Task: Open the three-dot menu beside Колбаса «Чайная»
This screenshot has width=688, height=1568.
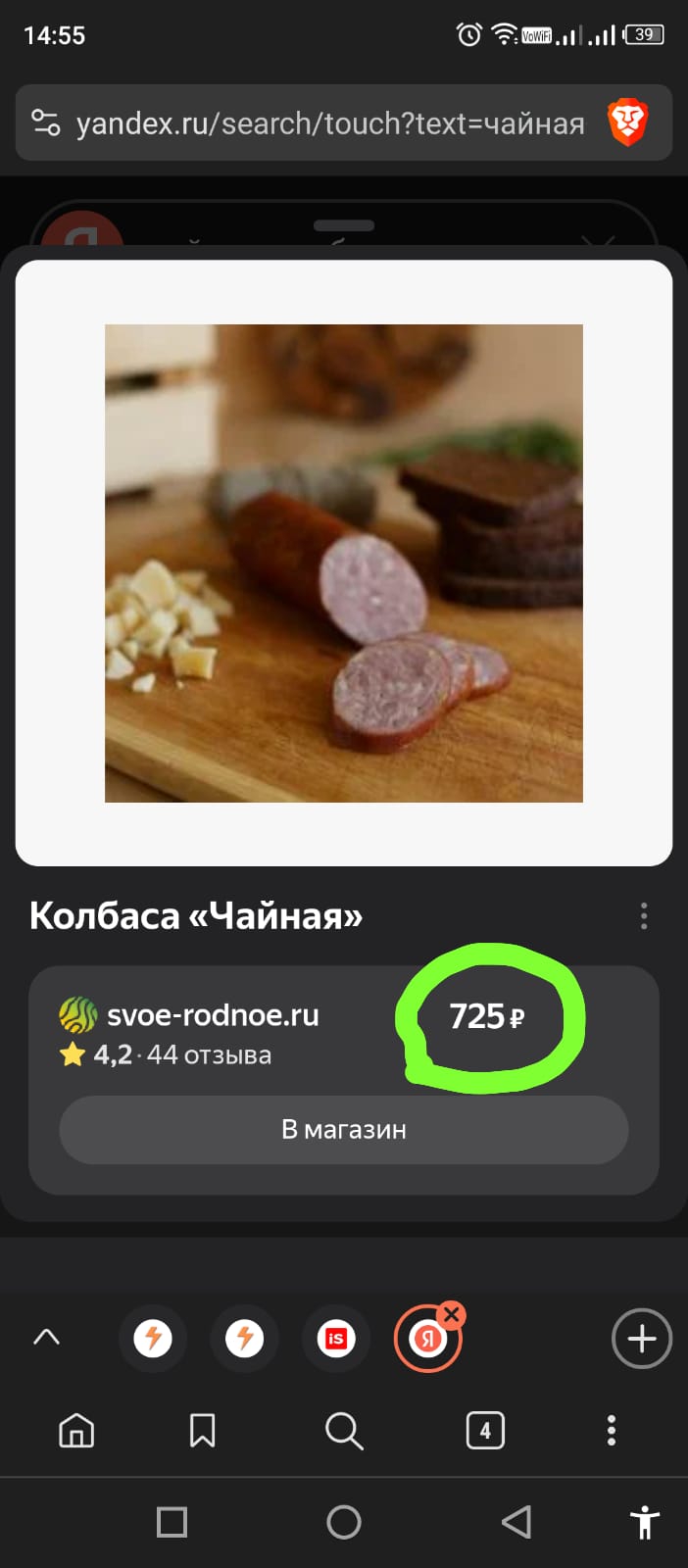Action: pyautogui.click(x=644, y=916)
